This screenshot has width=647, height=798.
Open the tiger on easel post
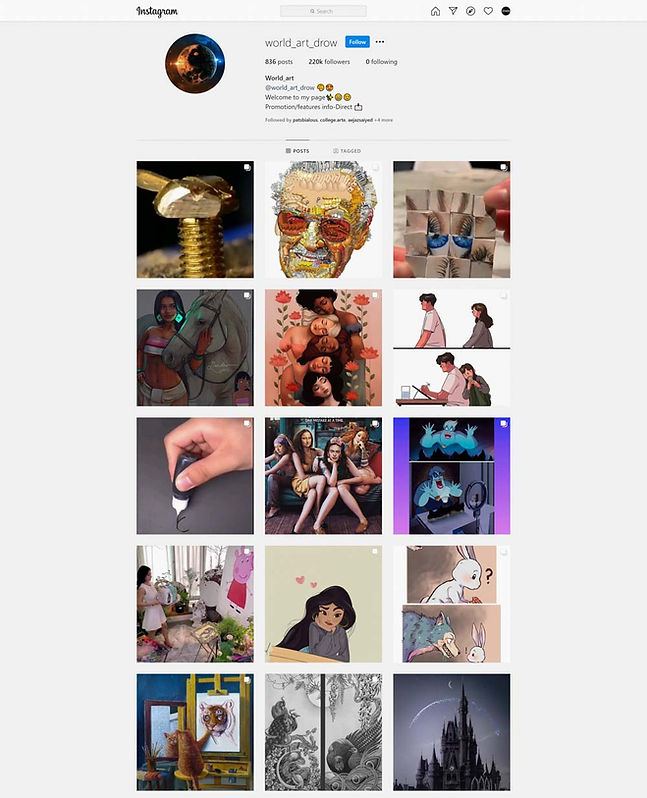point(195,732)
